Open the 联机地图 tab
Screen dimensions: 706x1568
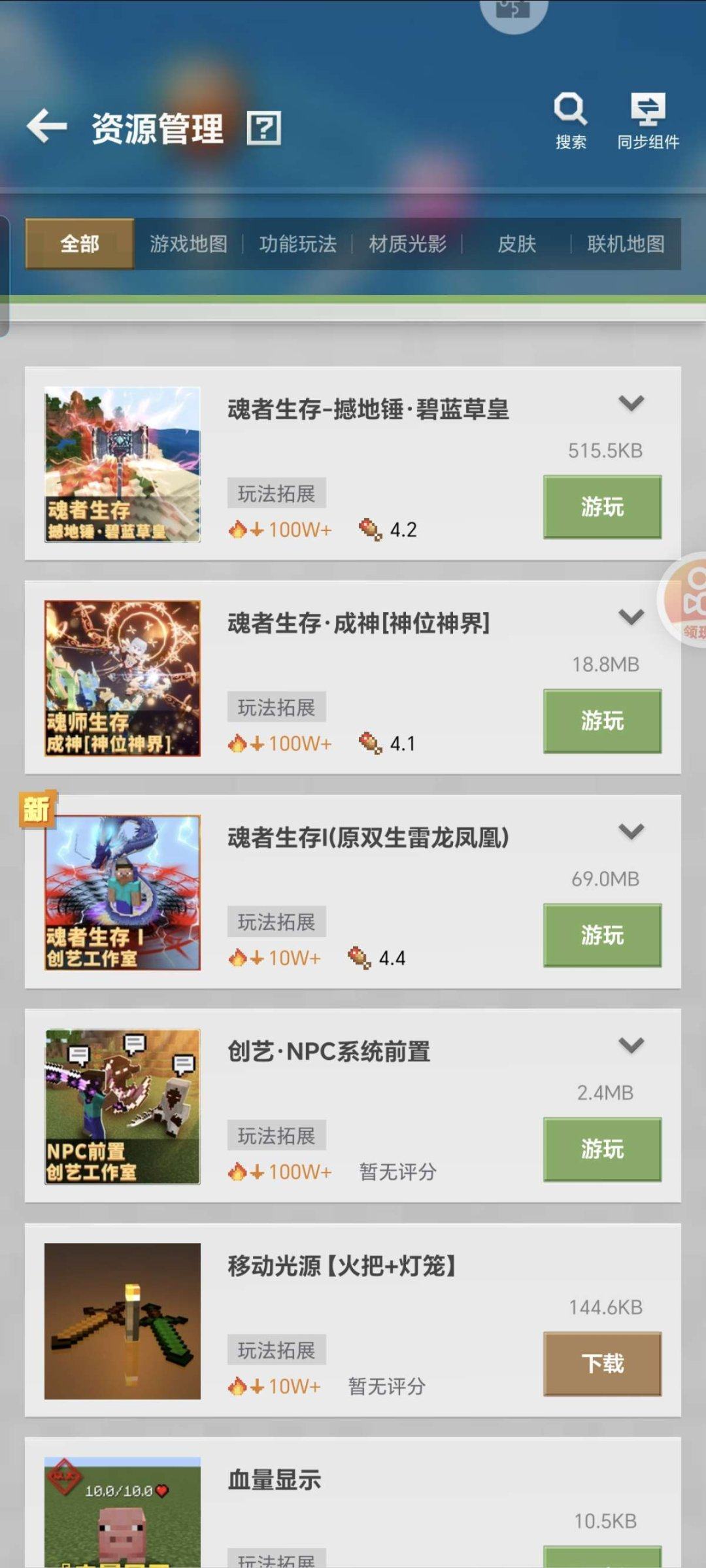coord(624,244)
